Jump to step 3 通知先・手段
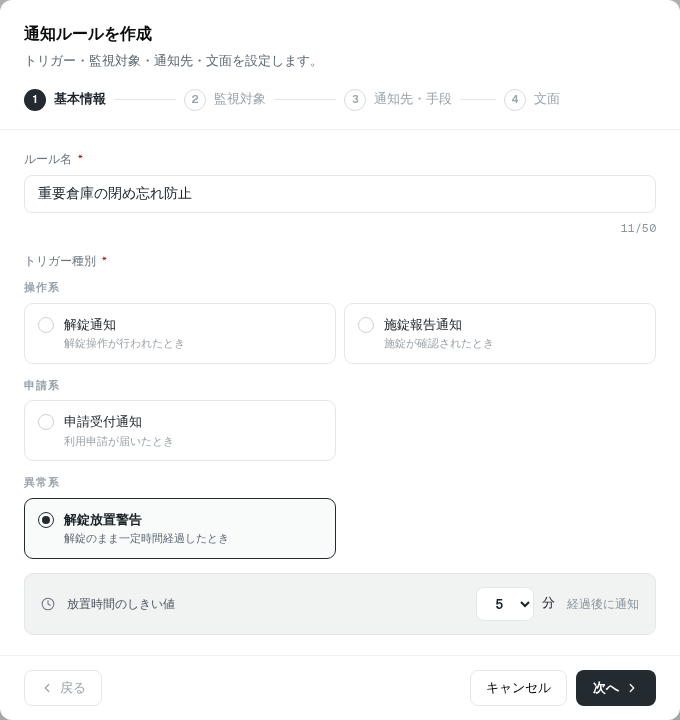 pos(398,99)
